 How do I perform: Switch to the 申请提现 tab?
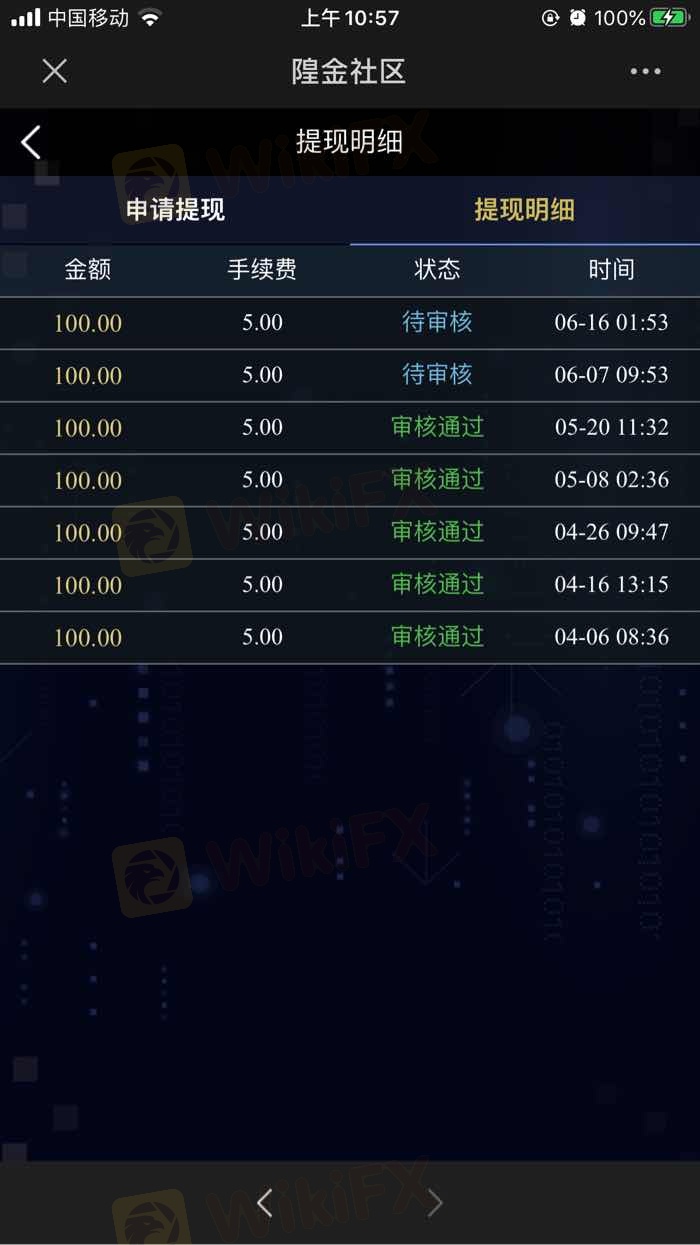[x=175, y=210]
